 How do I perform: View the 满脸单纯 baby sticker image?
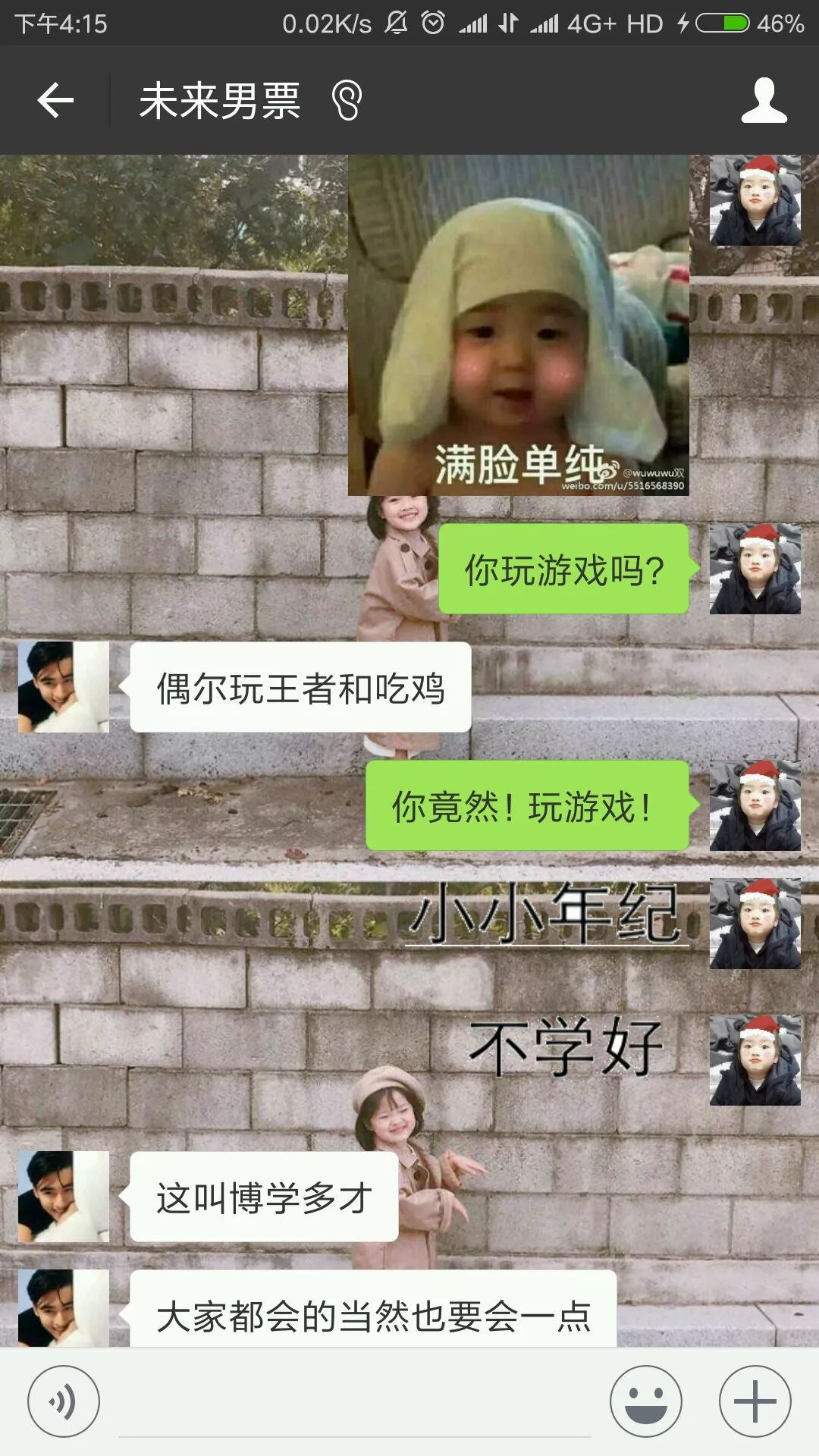[x=518, y=326]
